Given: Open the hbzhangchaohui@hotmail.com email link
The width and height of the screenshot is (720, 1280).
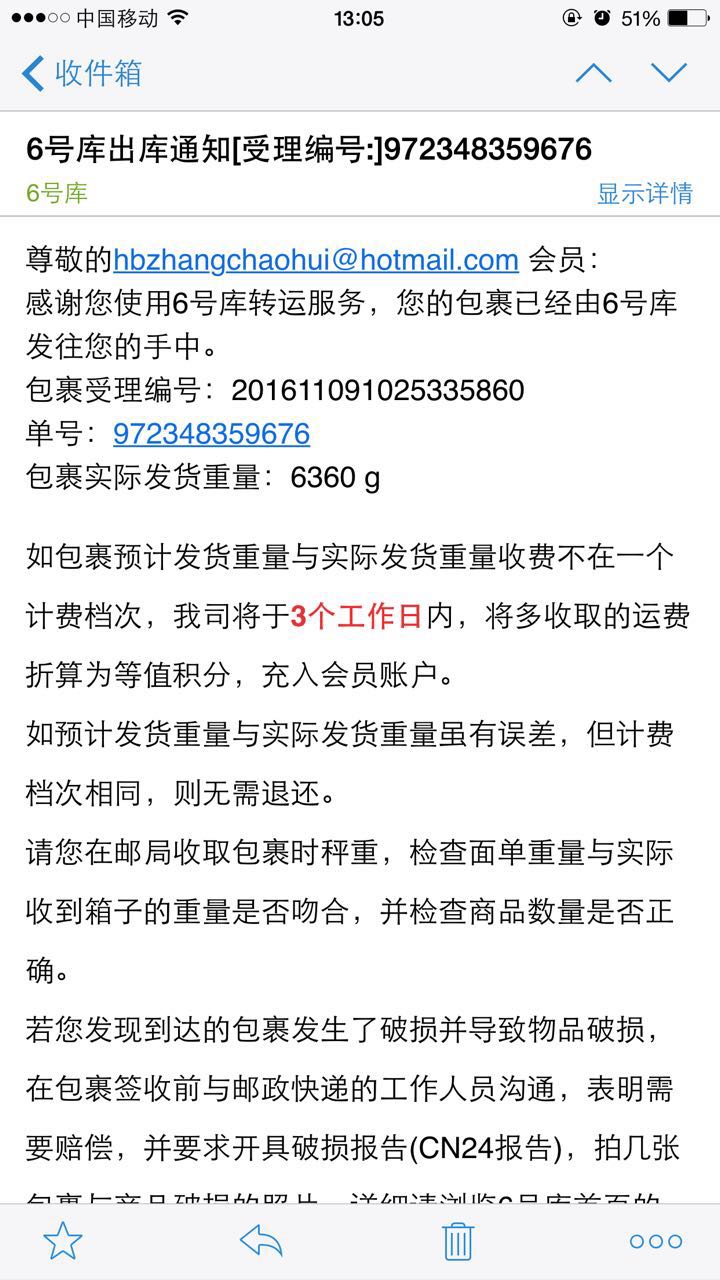Looking at the screenshot, I should pos(316,260).
